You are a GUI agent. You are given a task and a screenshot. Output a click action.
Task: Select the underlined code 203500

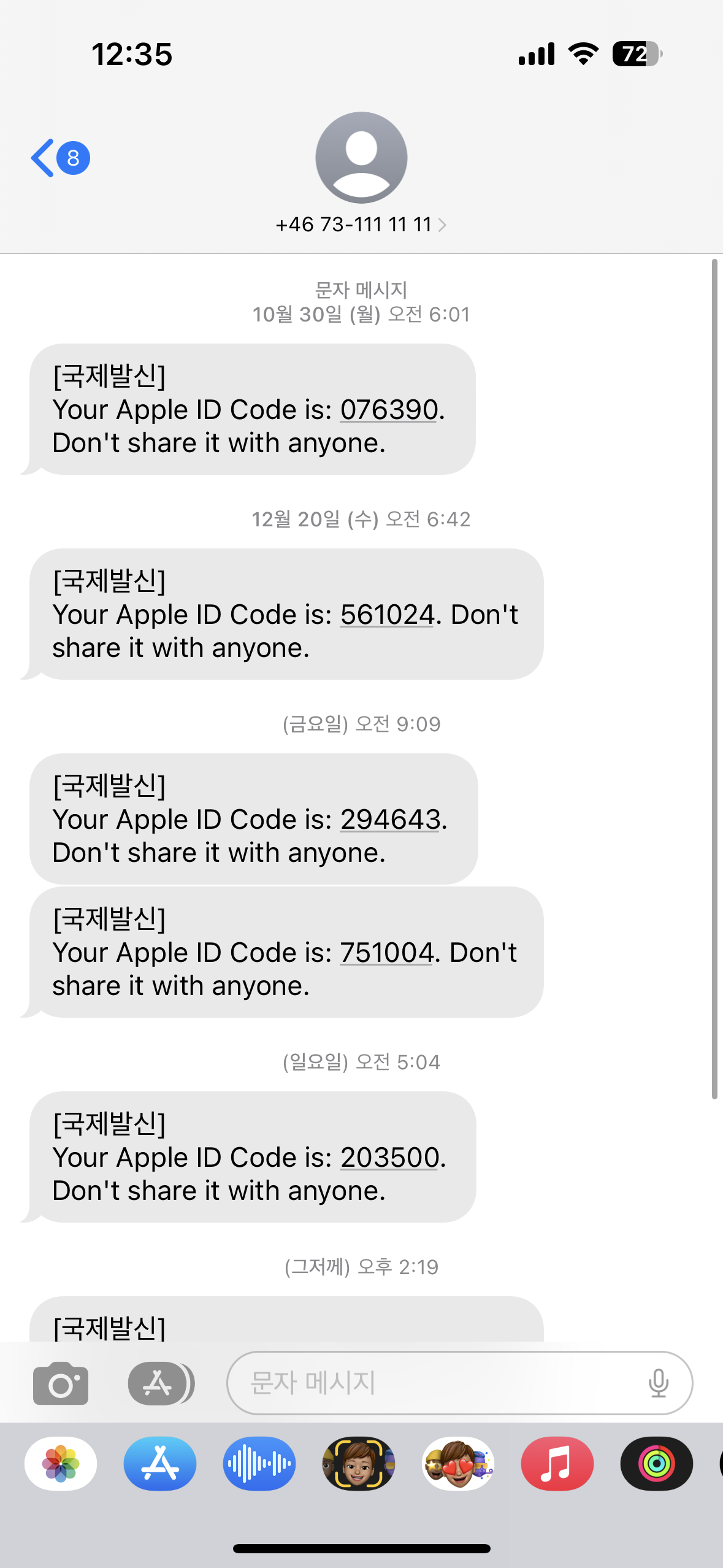pos(390,1158)
